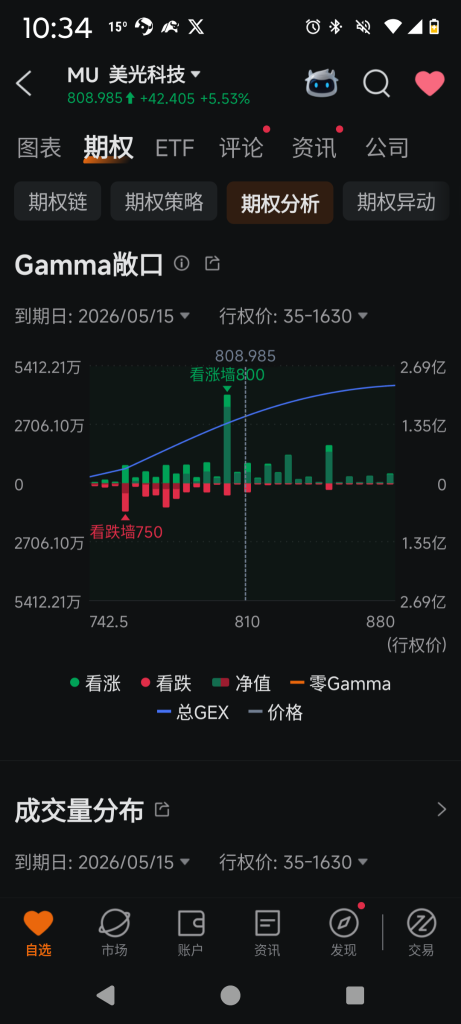The width and height of the screenshot is (461, 1024).
Task: Switch to the 图表 tab
Action: click(39, 148)
